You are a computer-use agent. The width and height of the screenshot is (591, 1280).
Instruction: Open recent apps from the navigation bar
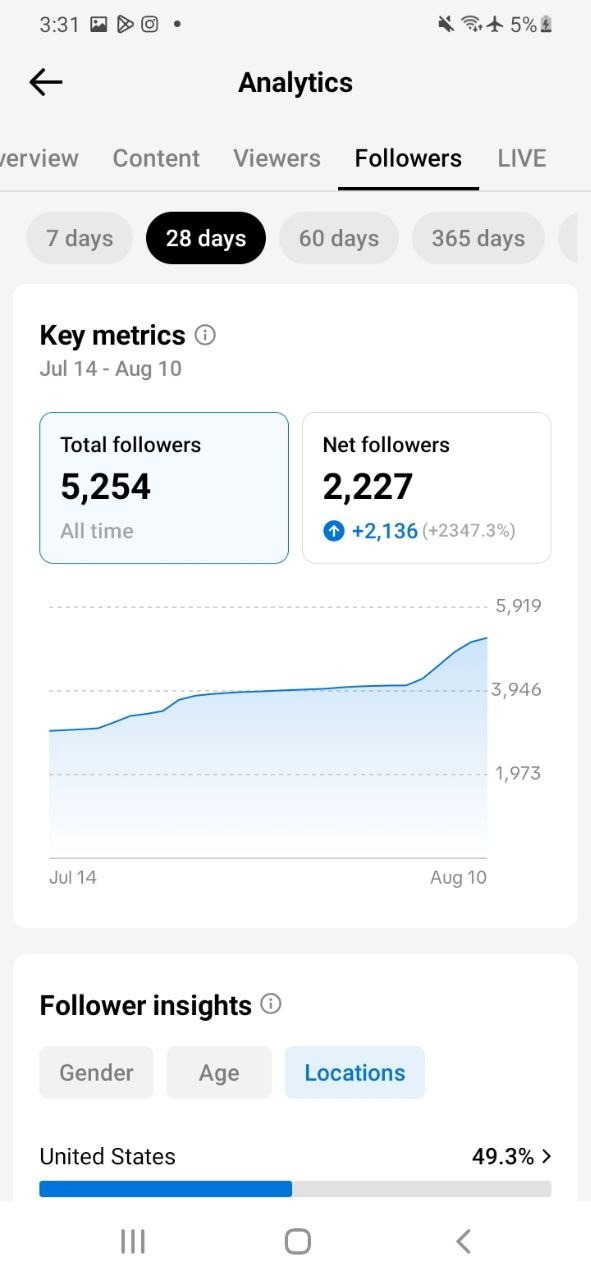coord(132,1241)
